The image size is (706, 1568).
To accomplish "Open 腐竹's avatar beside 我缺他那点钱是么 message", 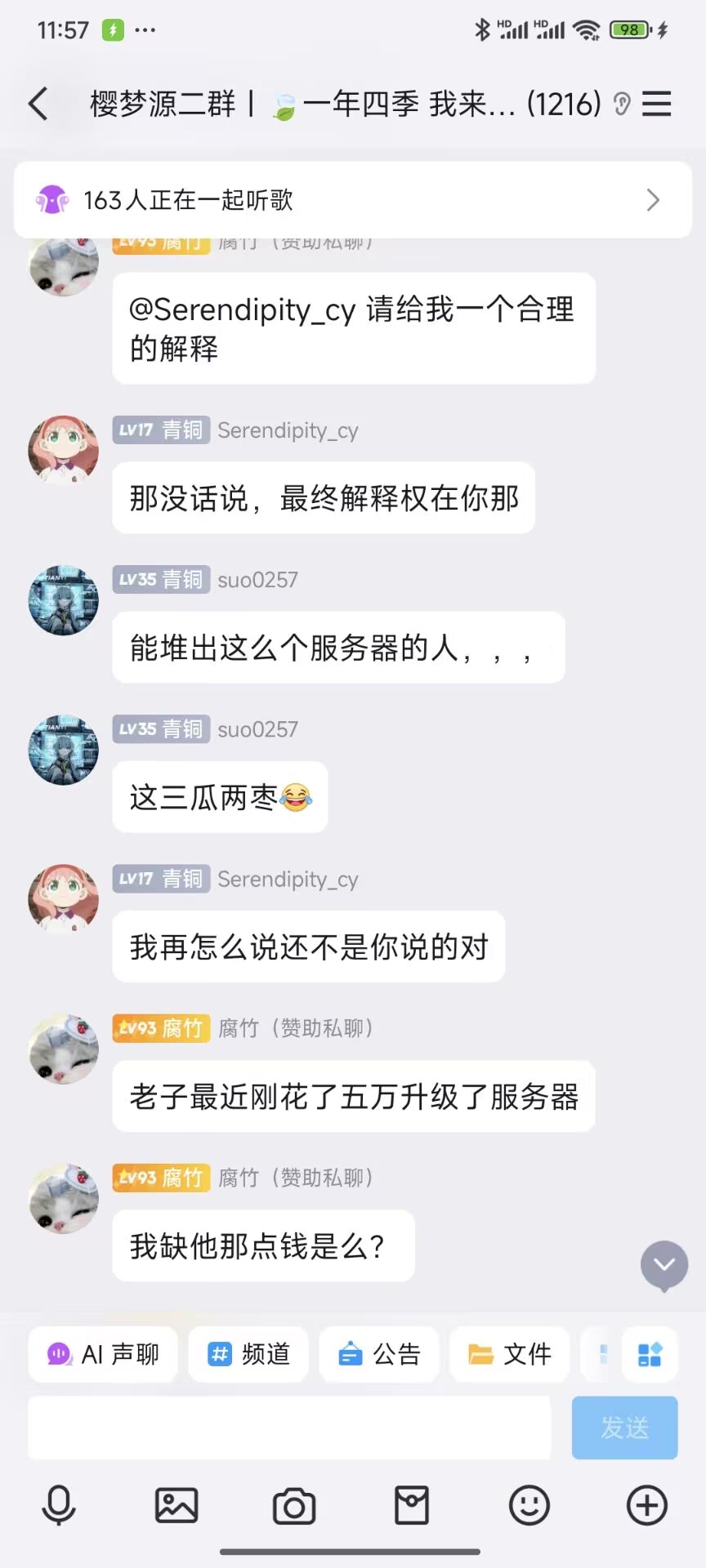I will click(x=64, y=1198).
